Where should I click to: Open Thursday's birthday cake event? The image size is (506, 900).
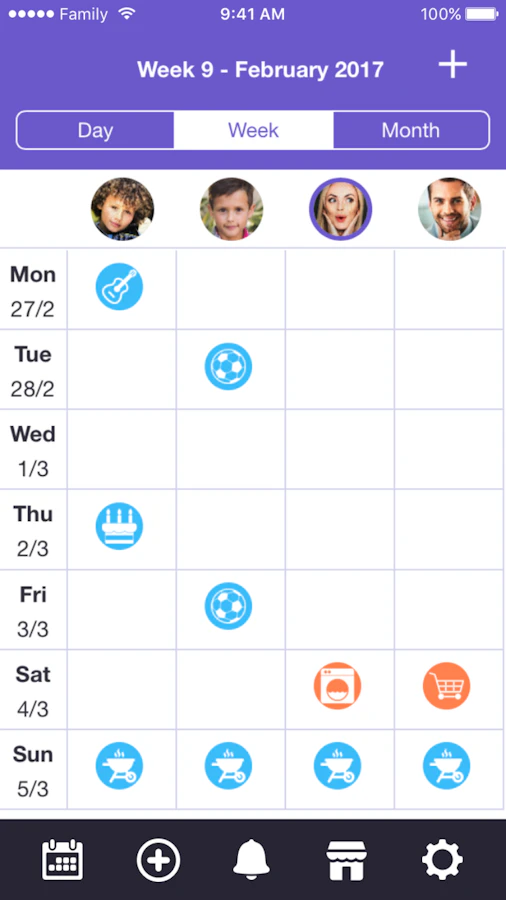(119, 526)
